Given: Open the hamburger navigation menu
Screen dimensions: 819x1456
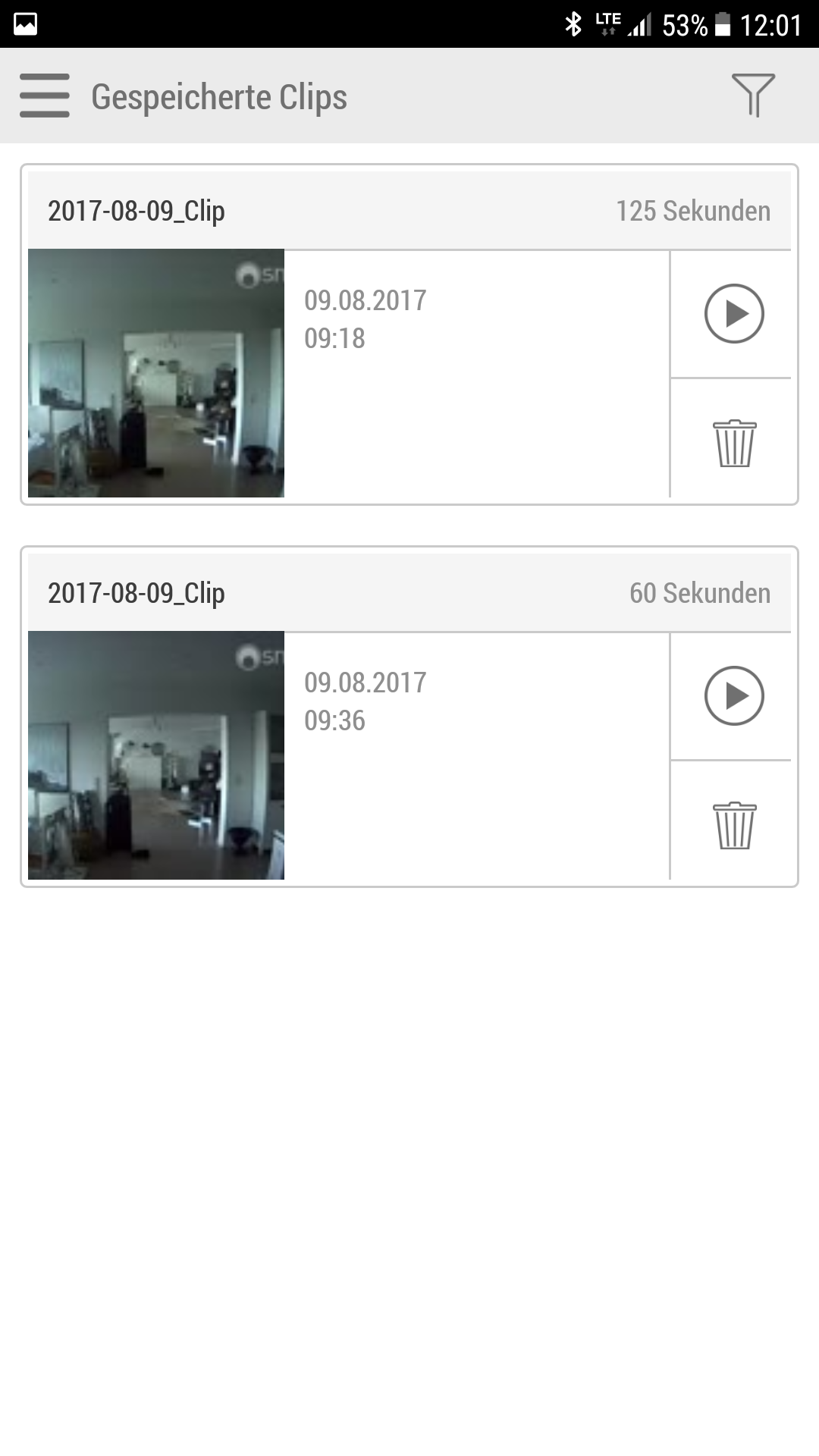Looking at the screenshot, I should [x=45, y=96].
